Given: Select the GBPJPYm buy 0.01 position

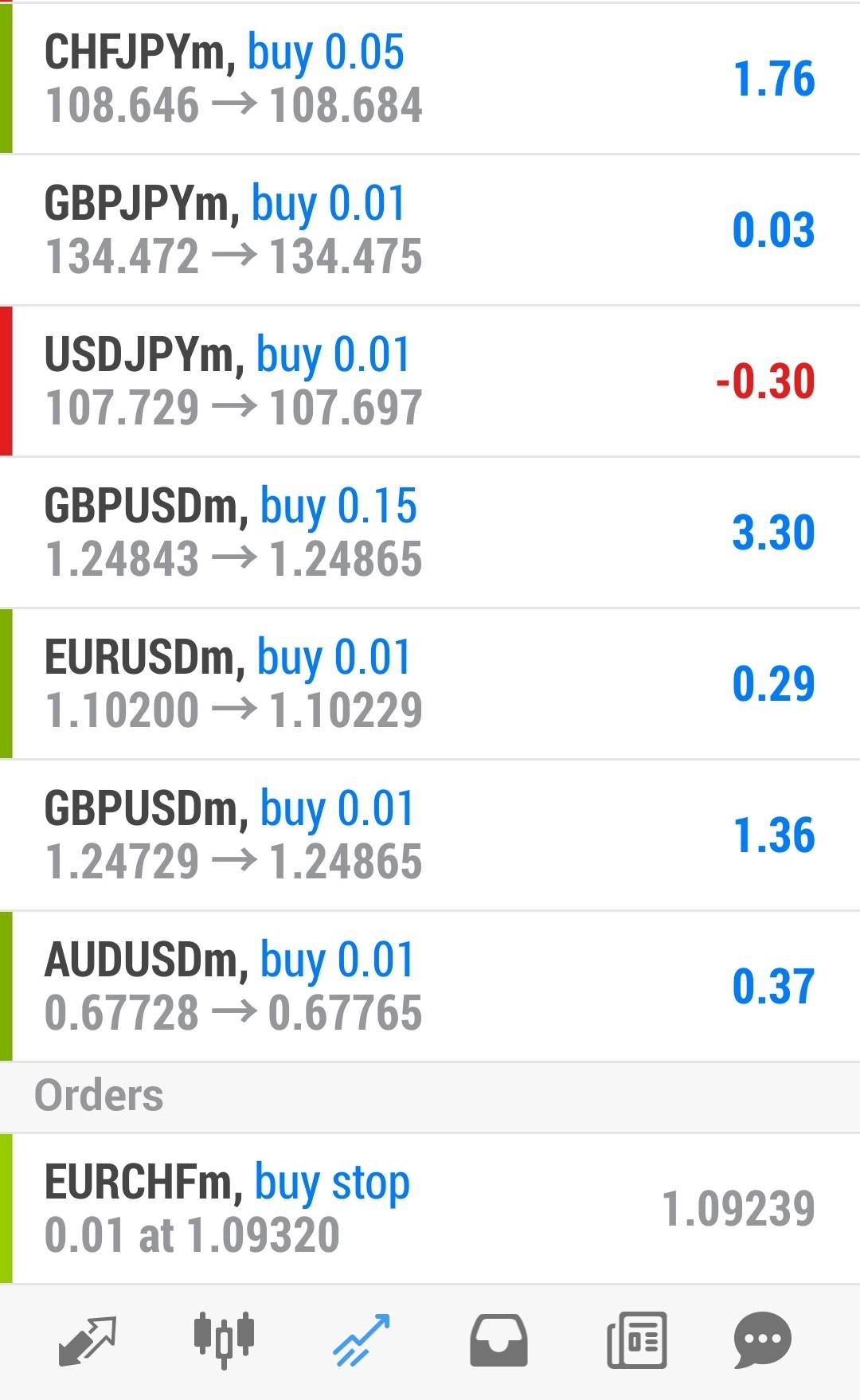Looking at the screenshot, I should click(x=430, y=229).
